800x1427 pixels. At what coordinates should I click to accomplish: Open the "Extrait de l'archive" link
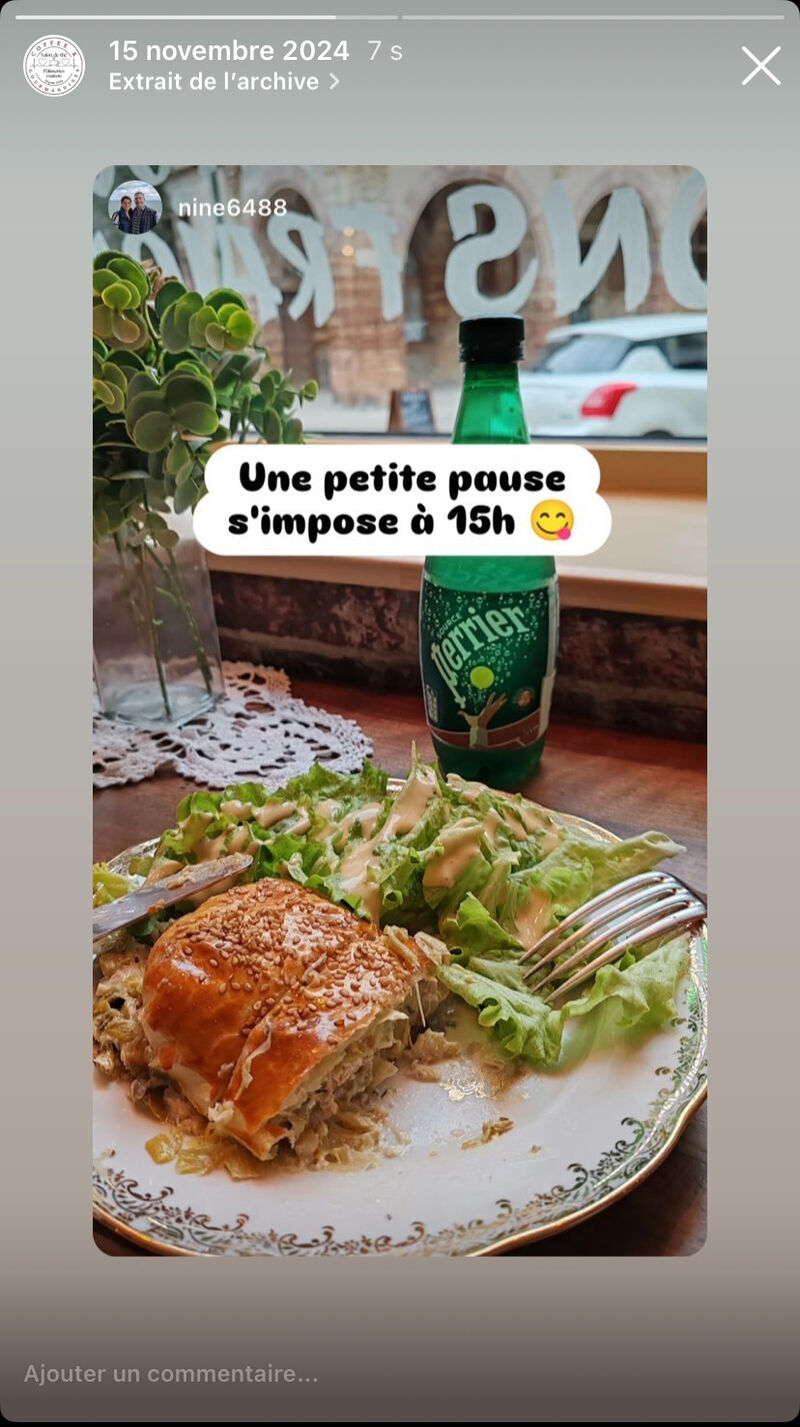(224, 82)
